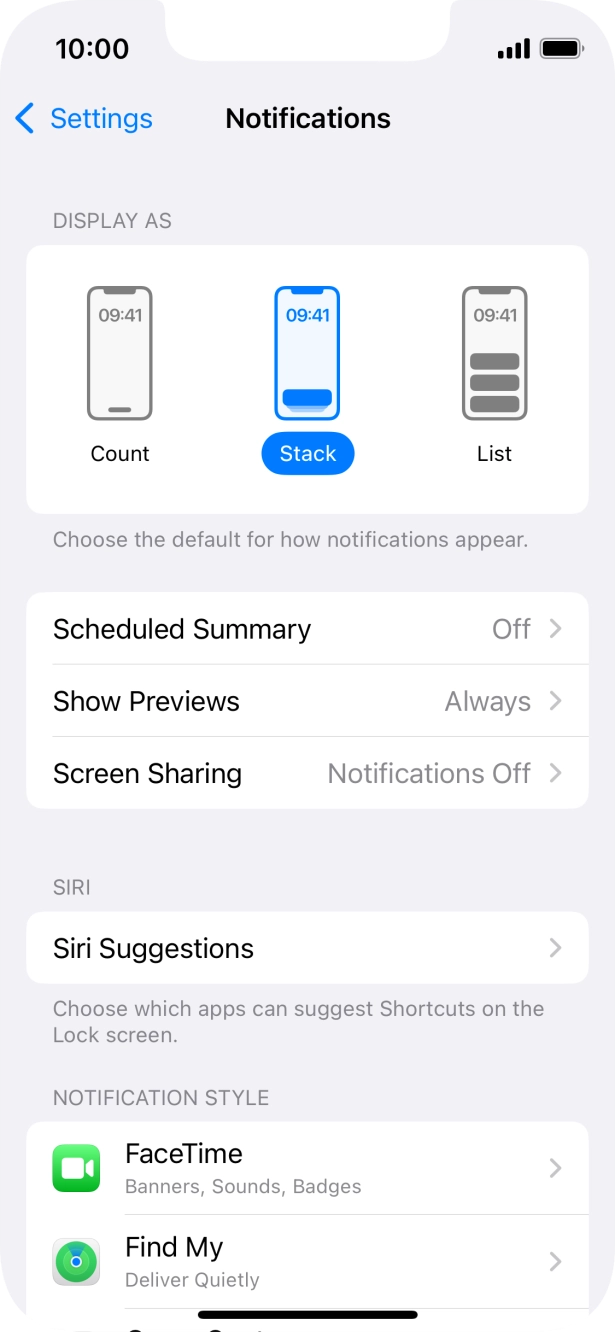Open Find My notification settings
Screen dimensions: 615x1332
coord(307,1261)
